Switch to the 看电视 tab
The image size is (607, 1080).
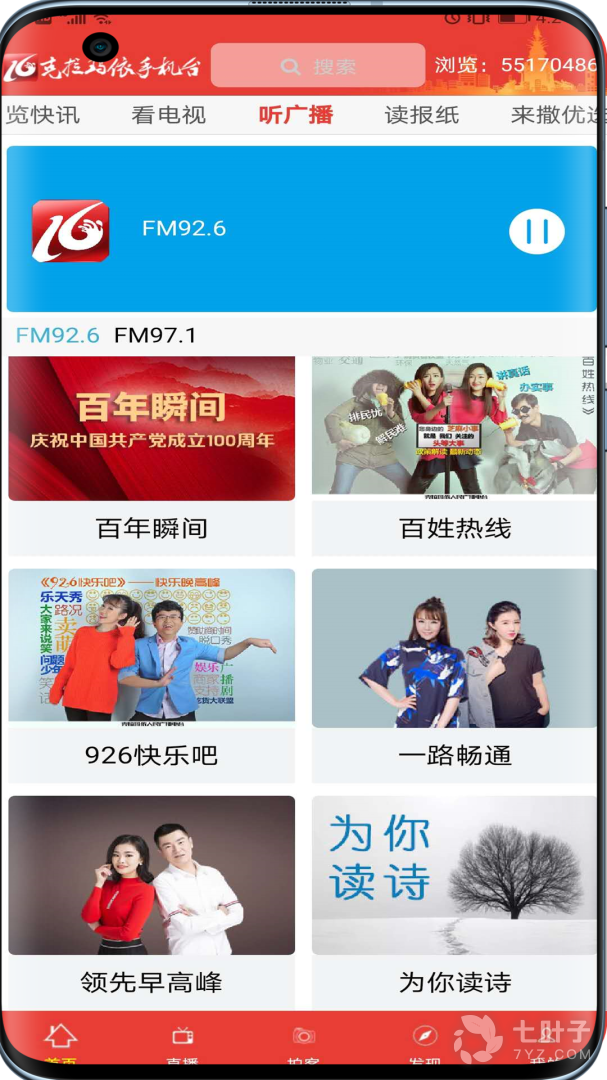coord(168,115)
